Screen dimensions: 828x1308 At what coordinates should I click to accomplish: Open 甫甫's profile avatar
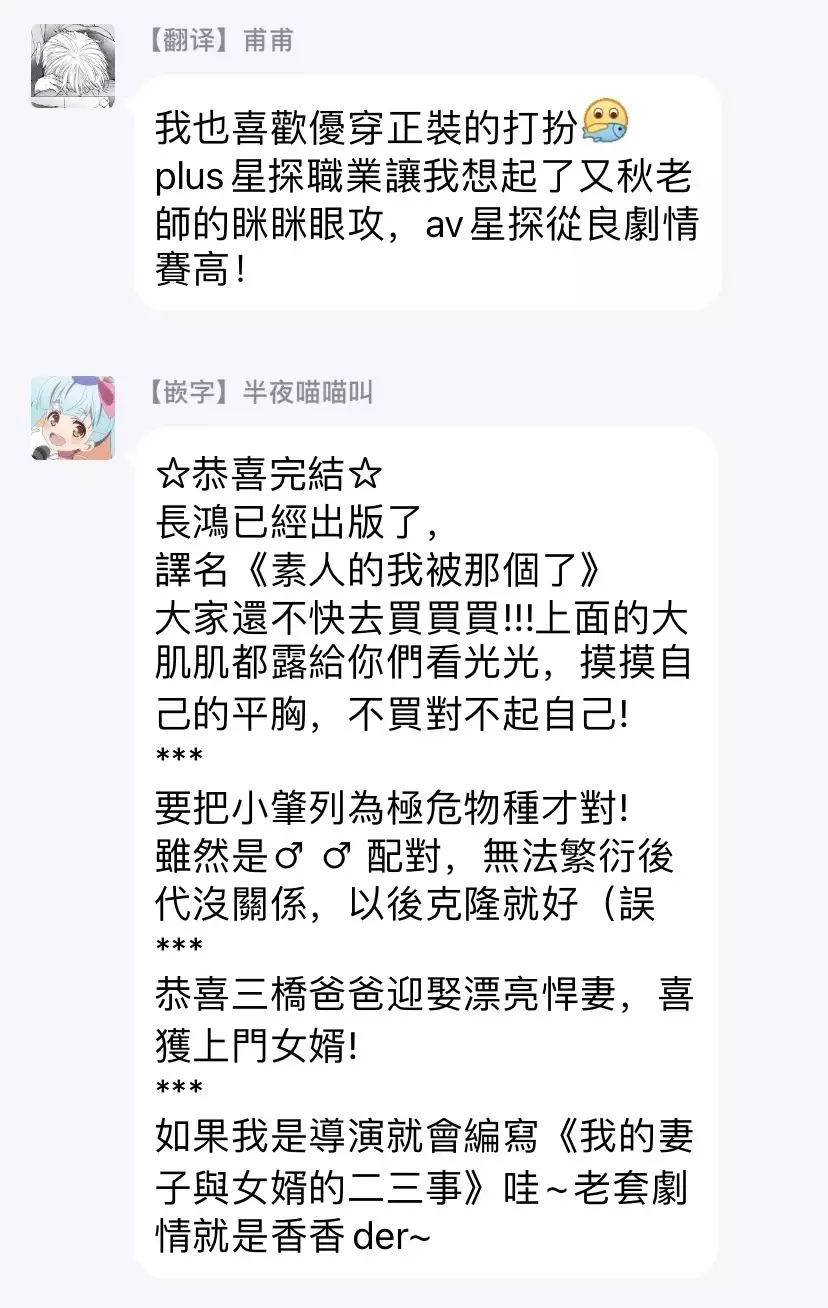(x=73, y=66)
